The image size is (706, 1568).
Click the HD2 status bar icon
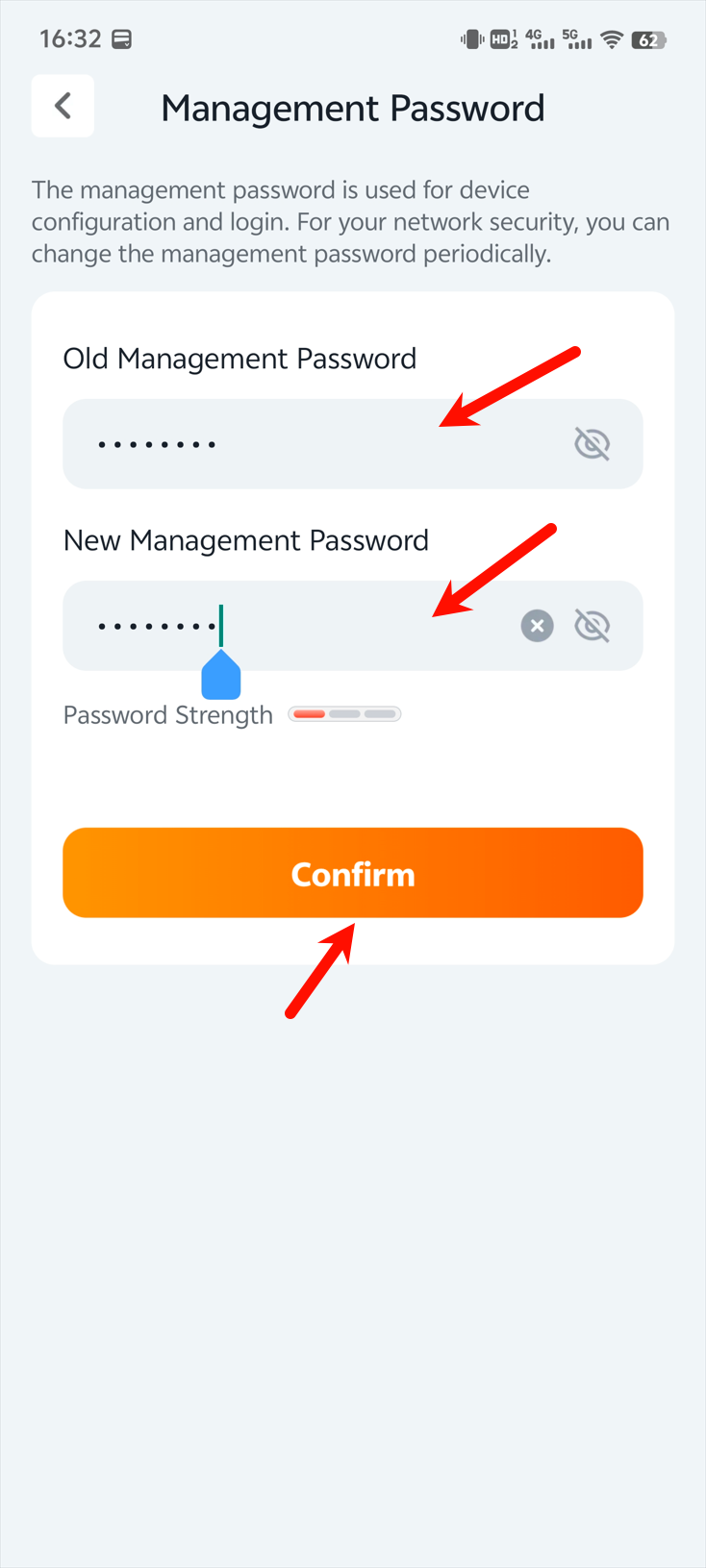pyautogui.click(x=503, y=39)
